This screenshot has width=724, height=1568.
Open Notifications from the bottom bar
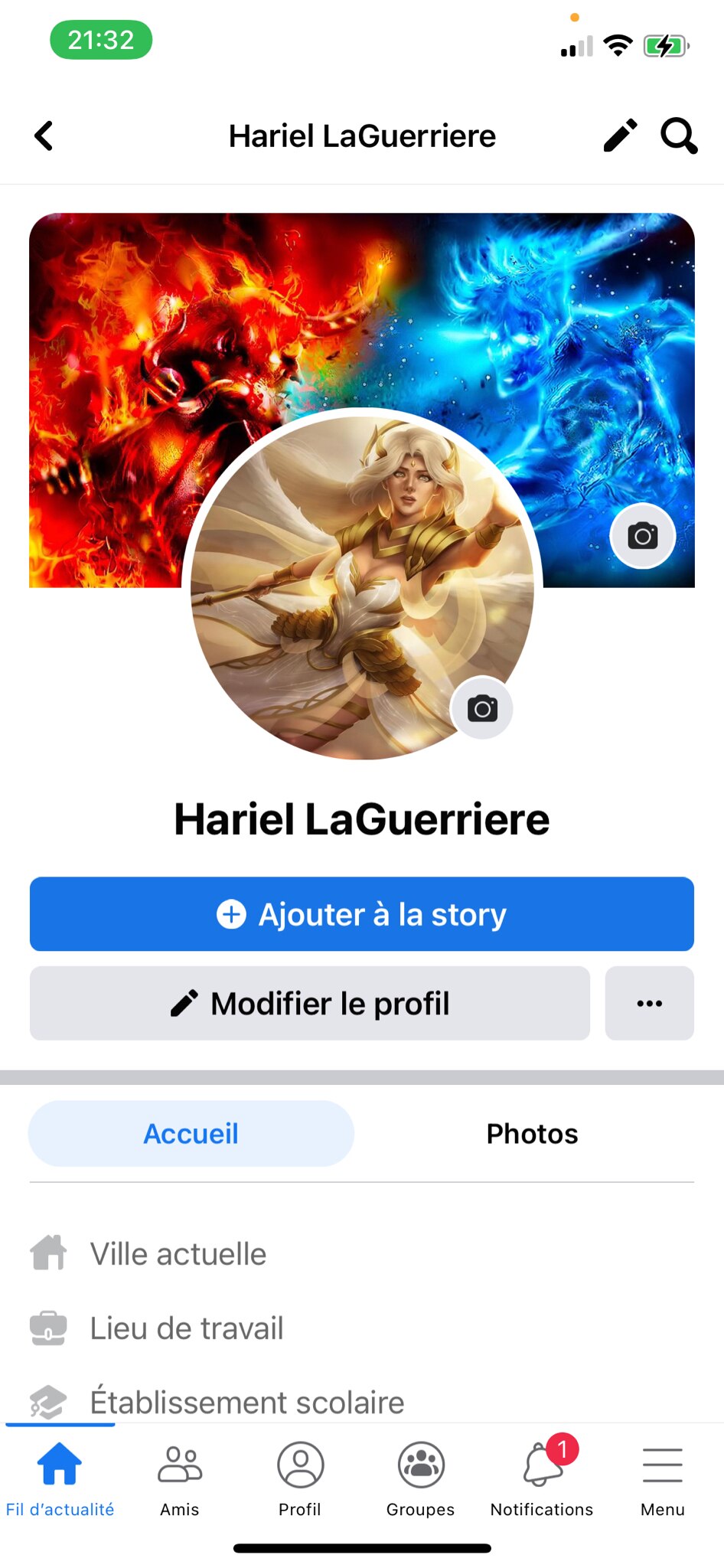(541, 1464)
